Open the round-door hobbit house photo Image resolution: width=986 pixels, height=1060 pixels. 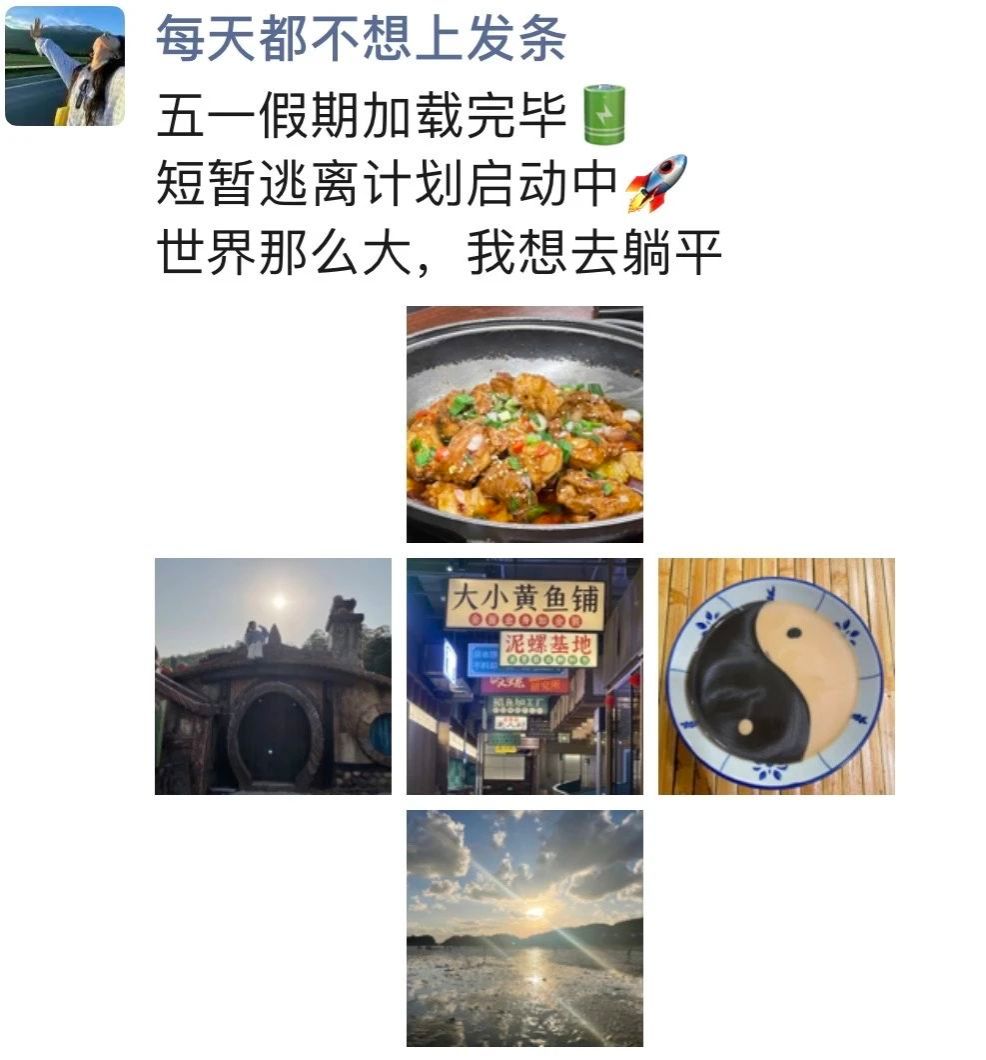point(273,676)
